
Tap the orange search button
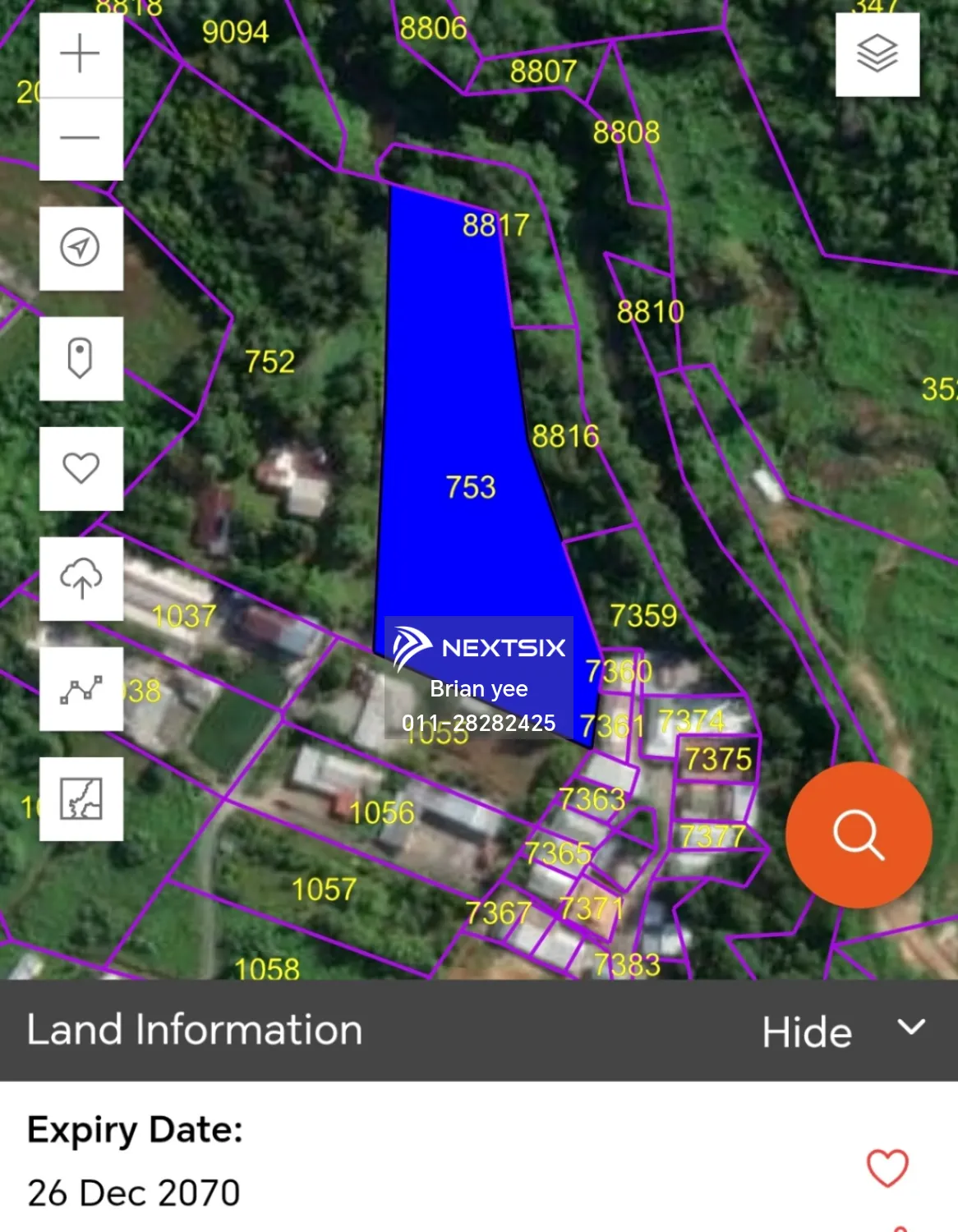point(859,834)
